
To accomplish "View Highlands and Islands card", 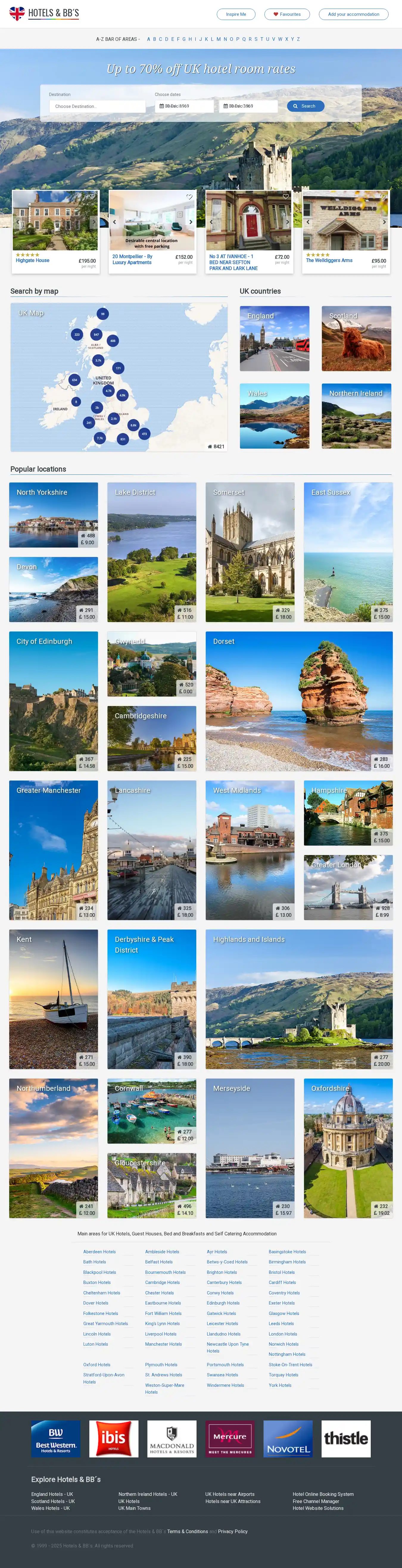I will [299, 999].
